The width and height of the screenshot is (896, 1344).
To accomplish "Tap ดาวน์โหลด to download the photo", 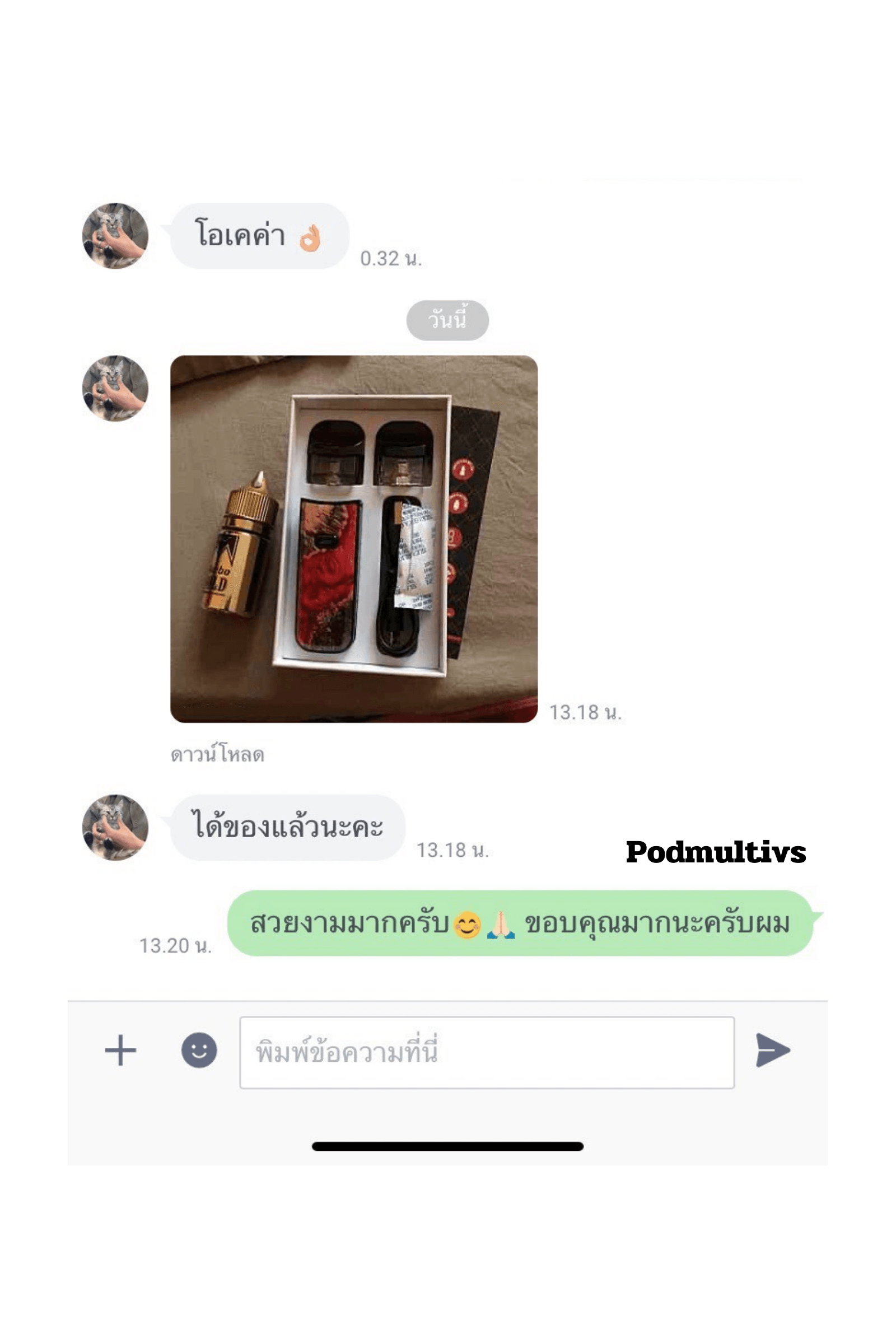I will tap(218, 755).
